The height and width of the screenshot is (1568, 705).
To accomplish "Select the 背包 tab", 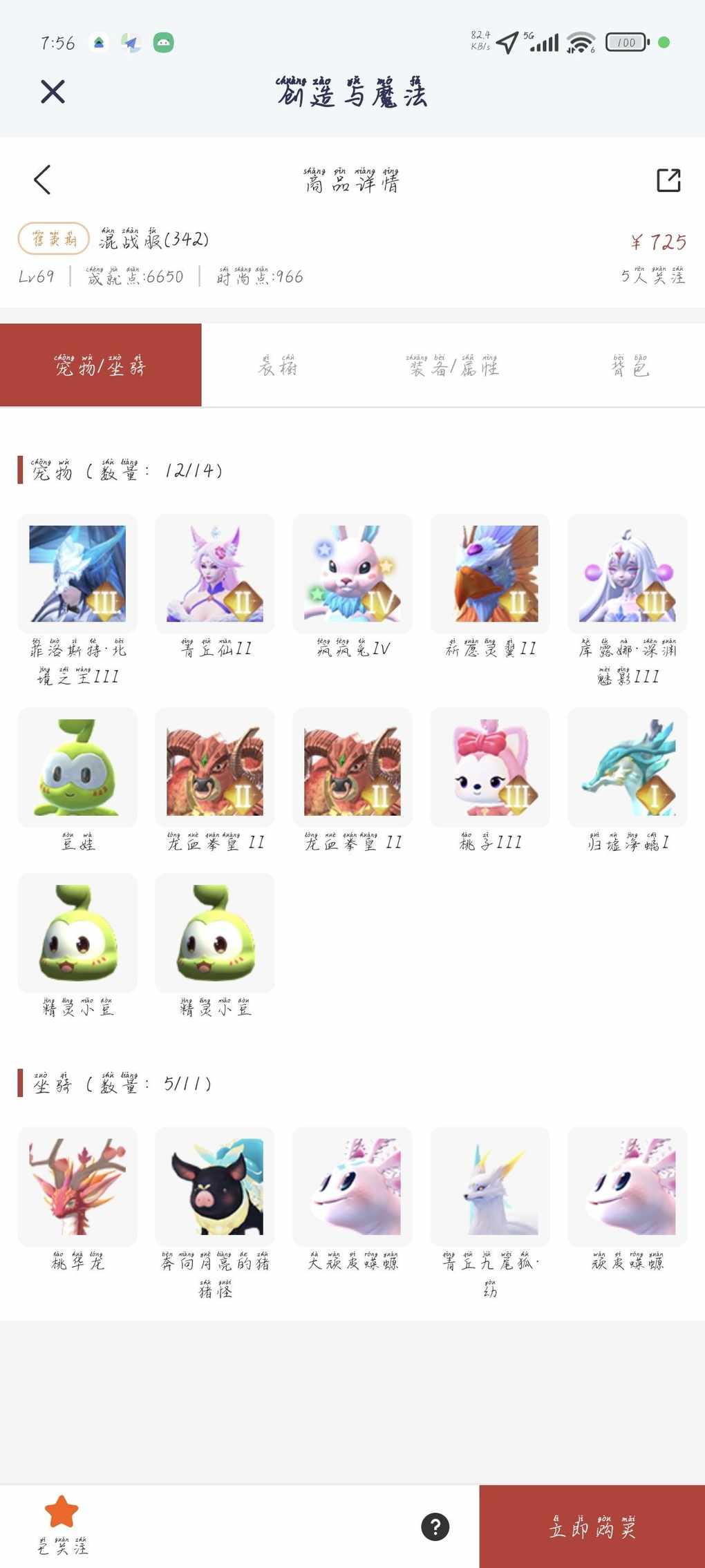I will (630, 365).
